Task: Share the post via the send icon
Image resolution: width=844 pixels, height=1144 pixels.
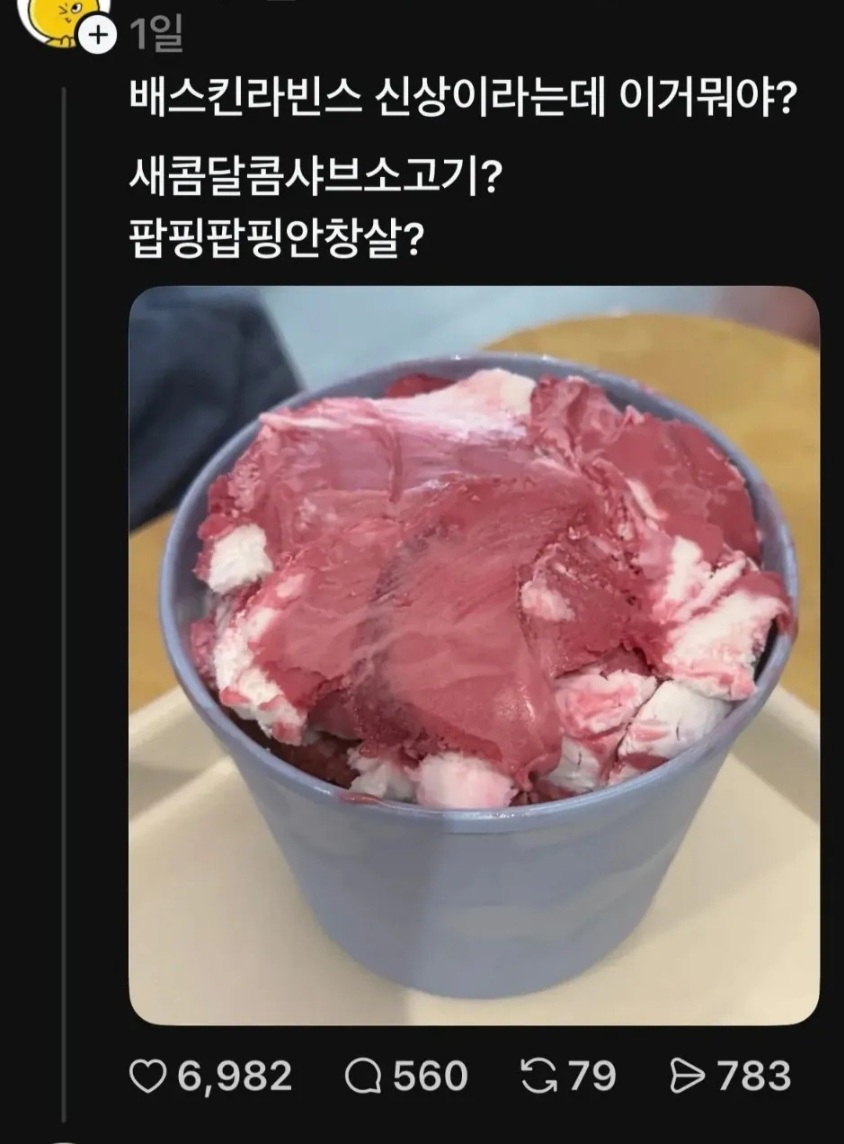Action: (x=688, y=1077)
